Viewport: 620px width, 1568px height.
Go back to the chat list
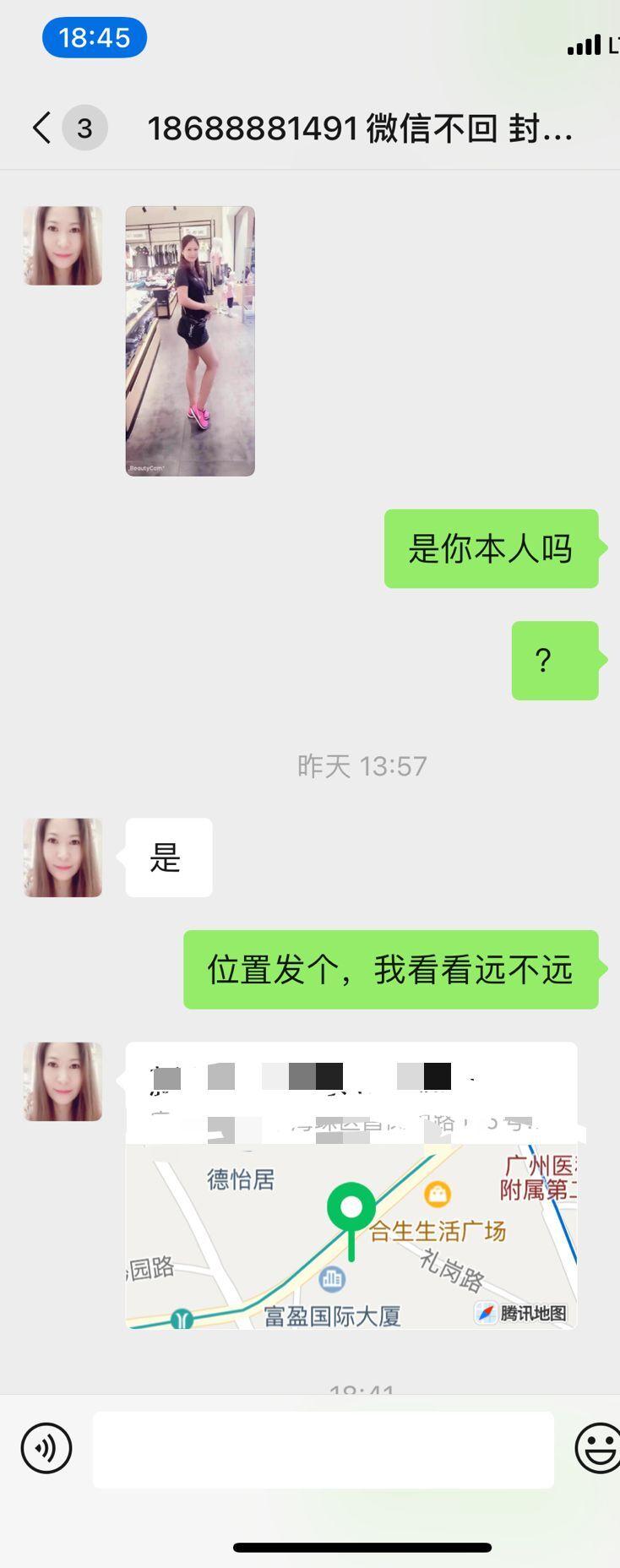[x=42, y=128]
